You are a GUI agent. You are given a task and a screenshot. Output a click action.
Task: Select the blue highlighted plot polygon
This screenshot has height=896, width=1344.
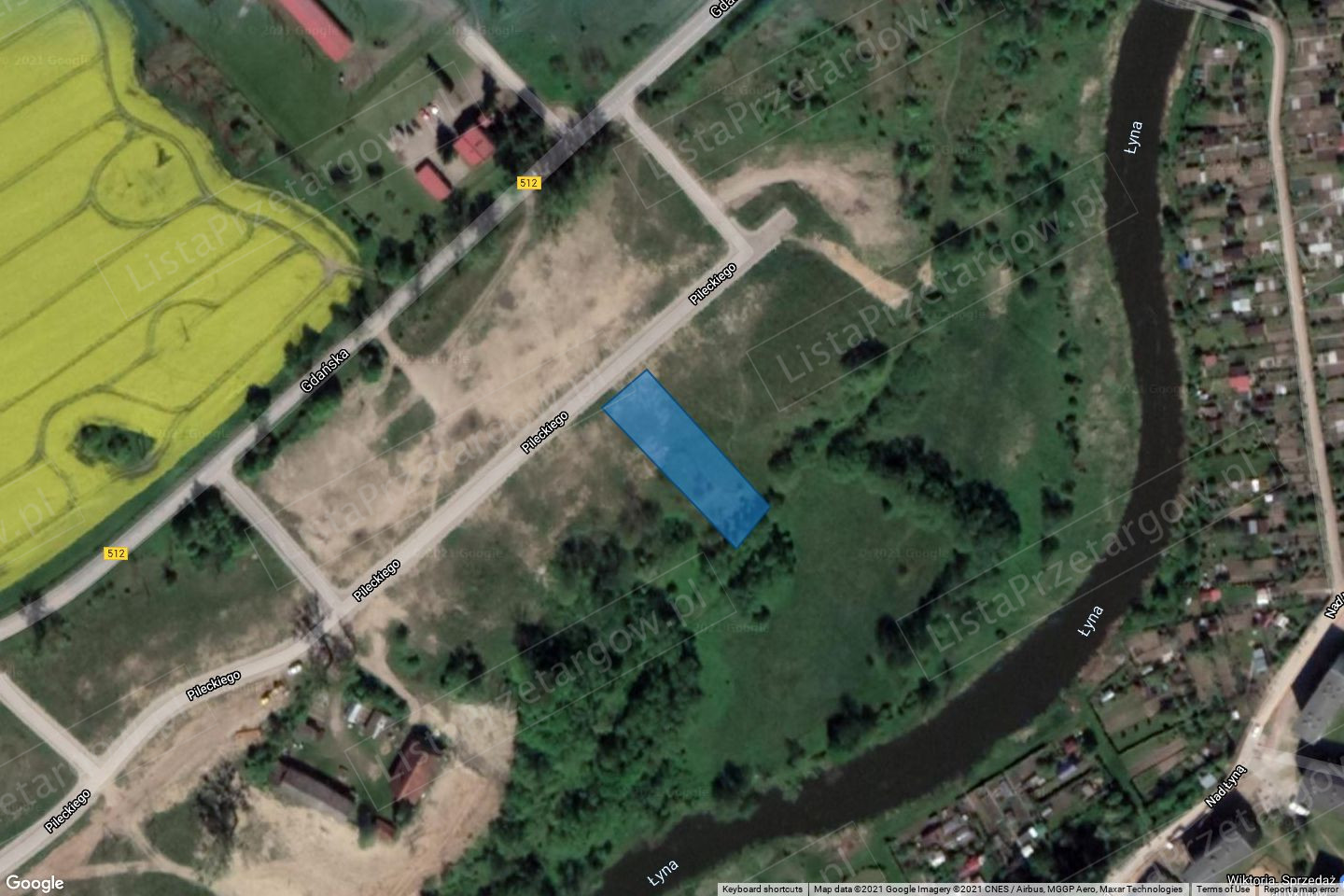[686, 457]
